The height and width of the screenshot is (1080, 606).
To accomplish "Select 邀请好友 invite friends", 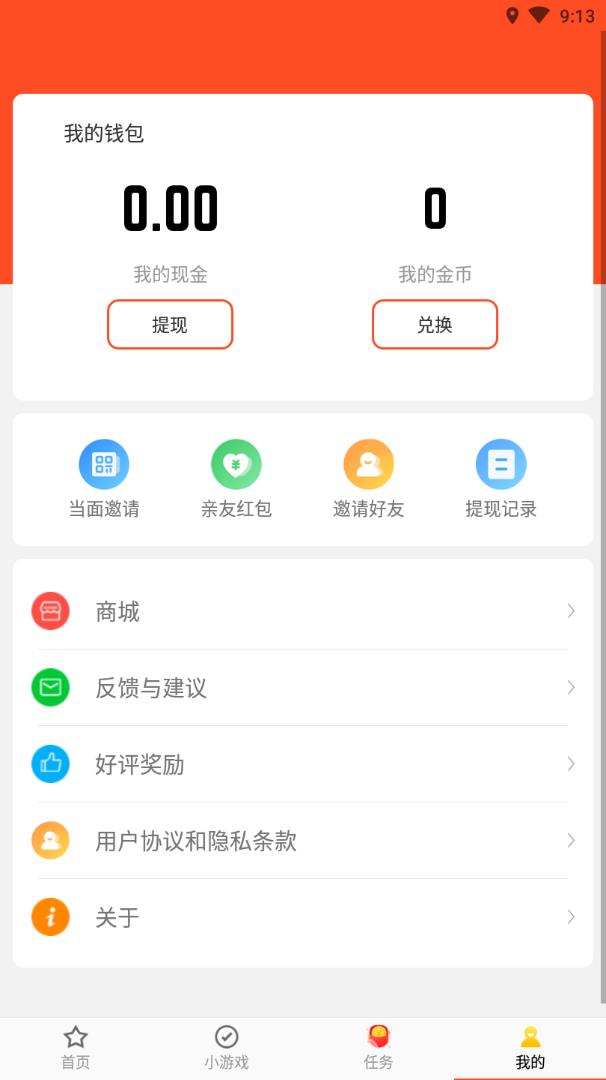I will click(368, 479).
